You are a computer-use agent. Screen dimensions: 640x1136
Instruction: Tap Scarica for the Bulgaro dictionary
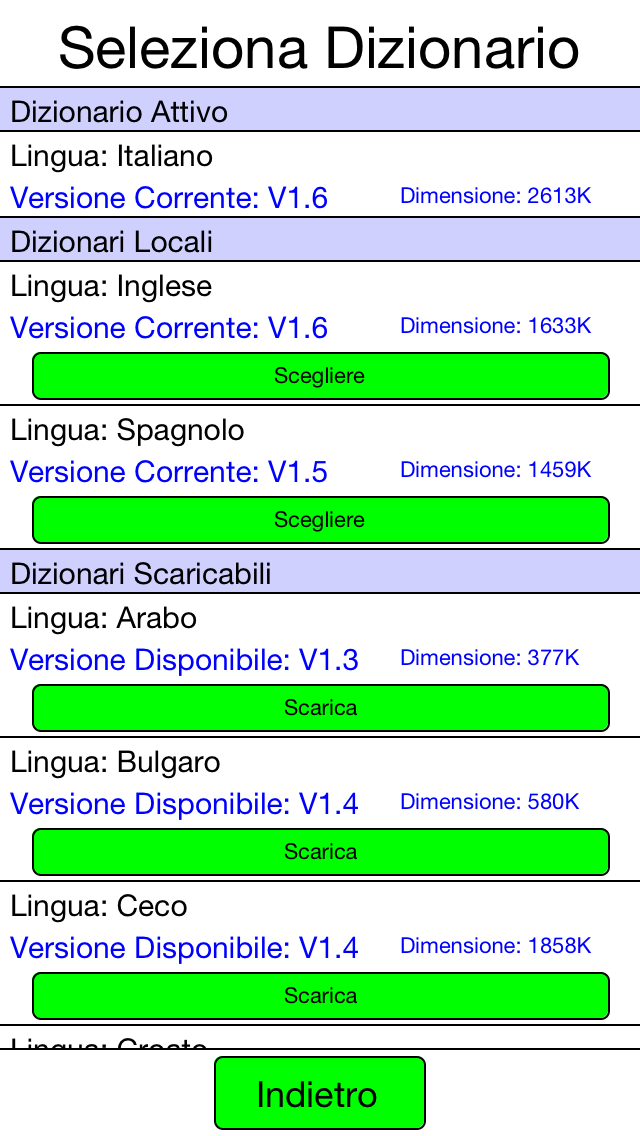[x=320, y=851]
